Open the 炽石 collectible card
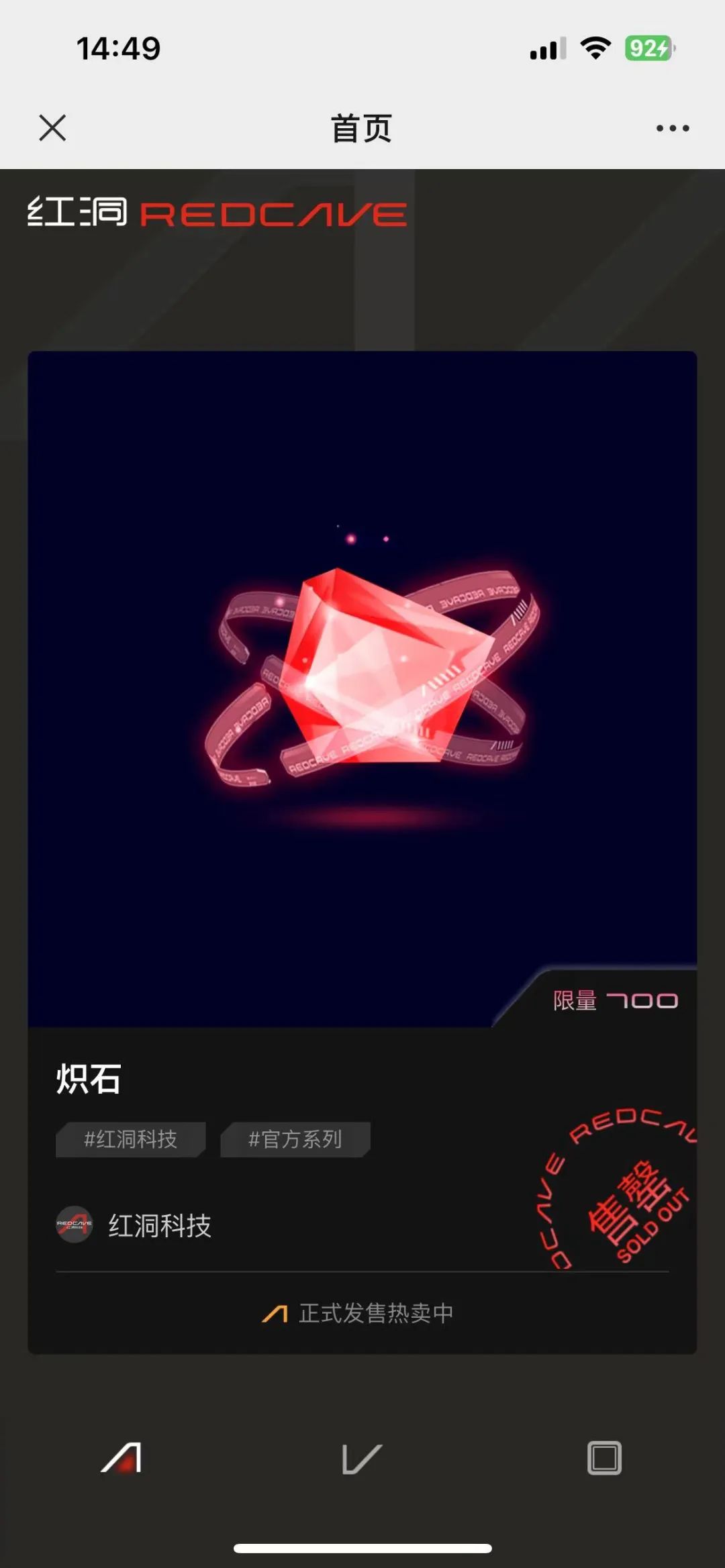The height and width of the screenshot is (1568, 725). click(362, 688)
